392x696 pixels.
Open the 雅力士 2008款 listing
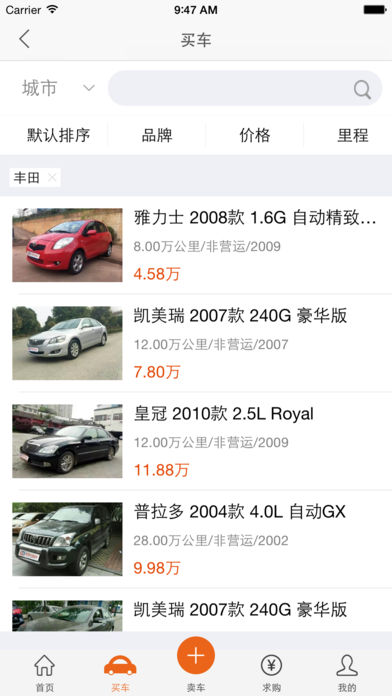point(196,245)
